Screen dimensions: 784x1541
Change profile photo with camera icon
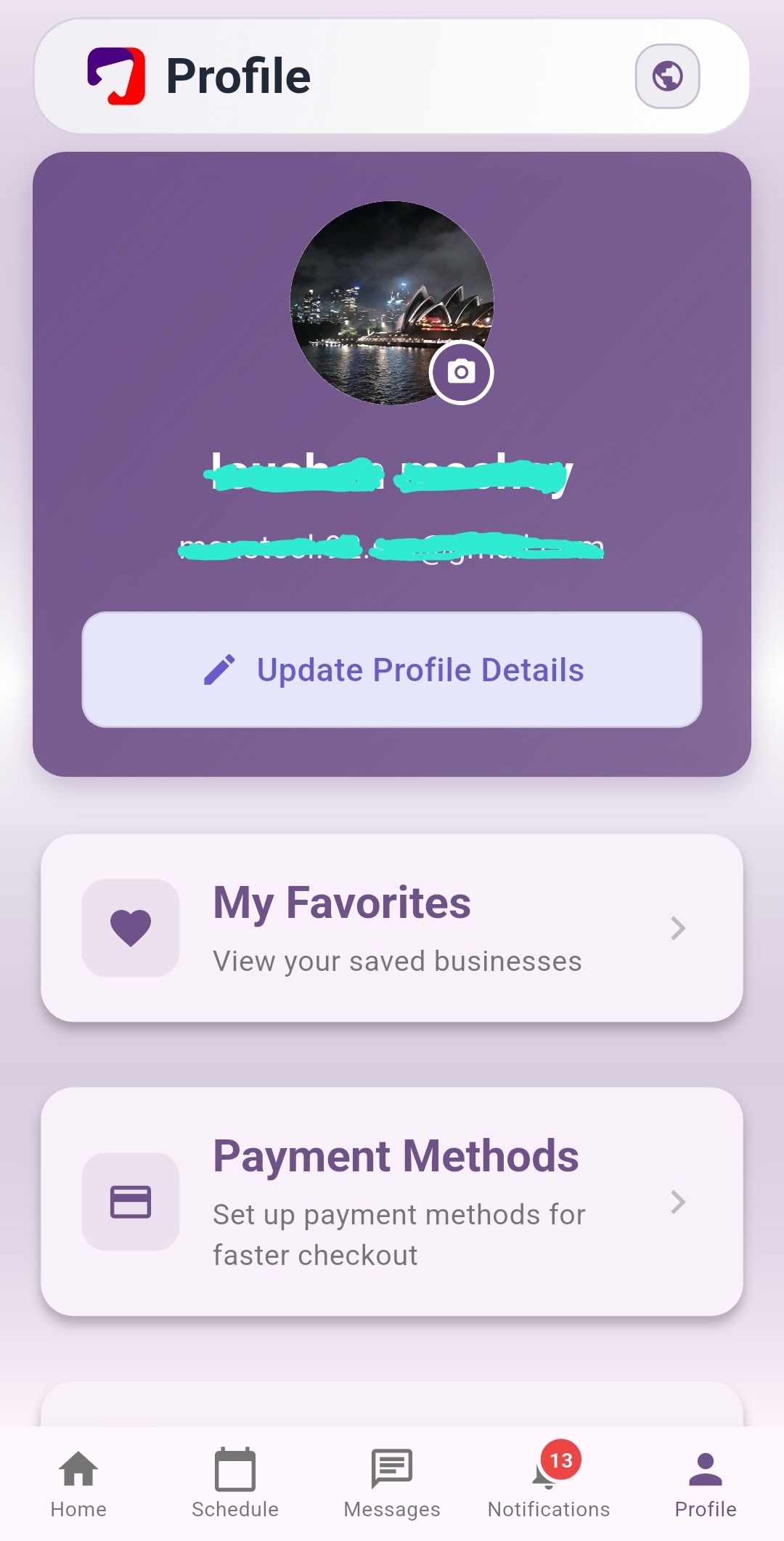tap(461, 372)
